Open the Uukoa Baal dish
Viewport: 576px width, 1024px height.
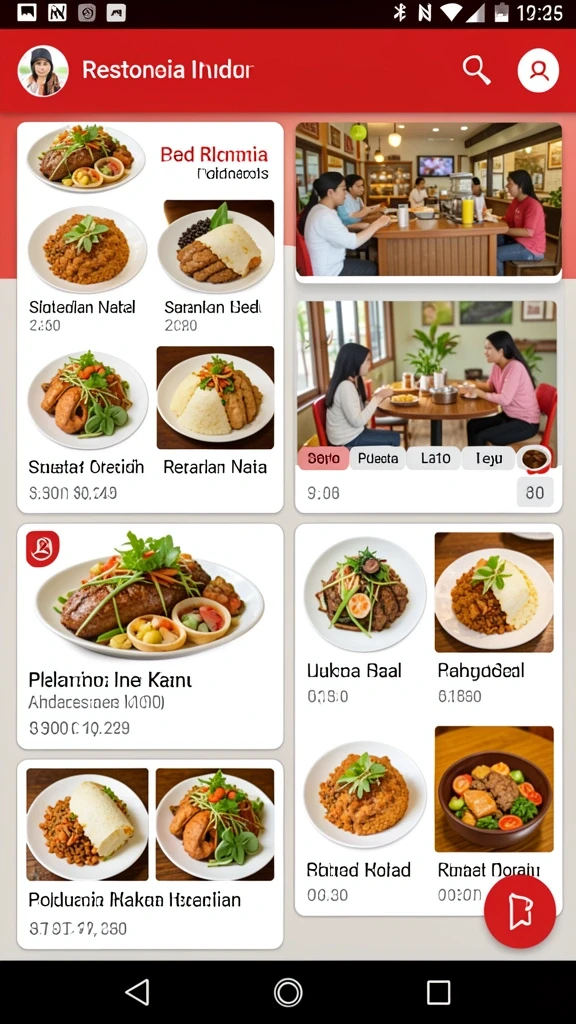[364, 620]
